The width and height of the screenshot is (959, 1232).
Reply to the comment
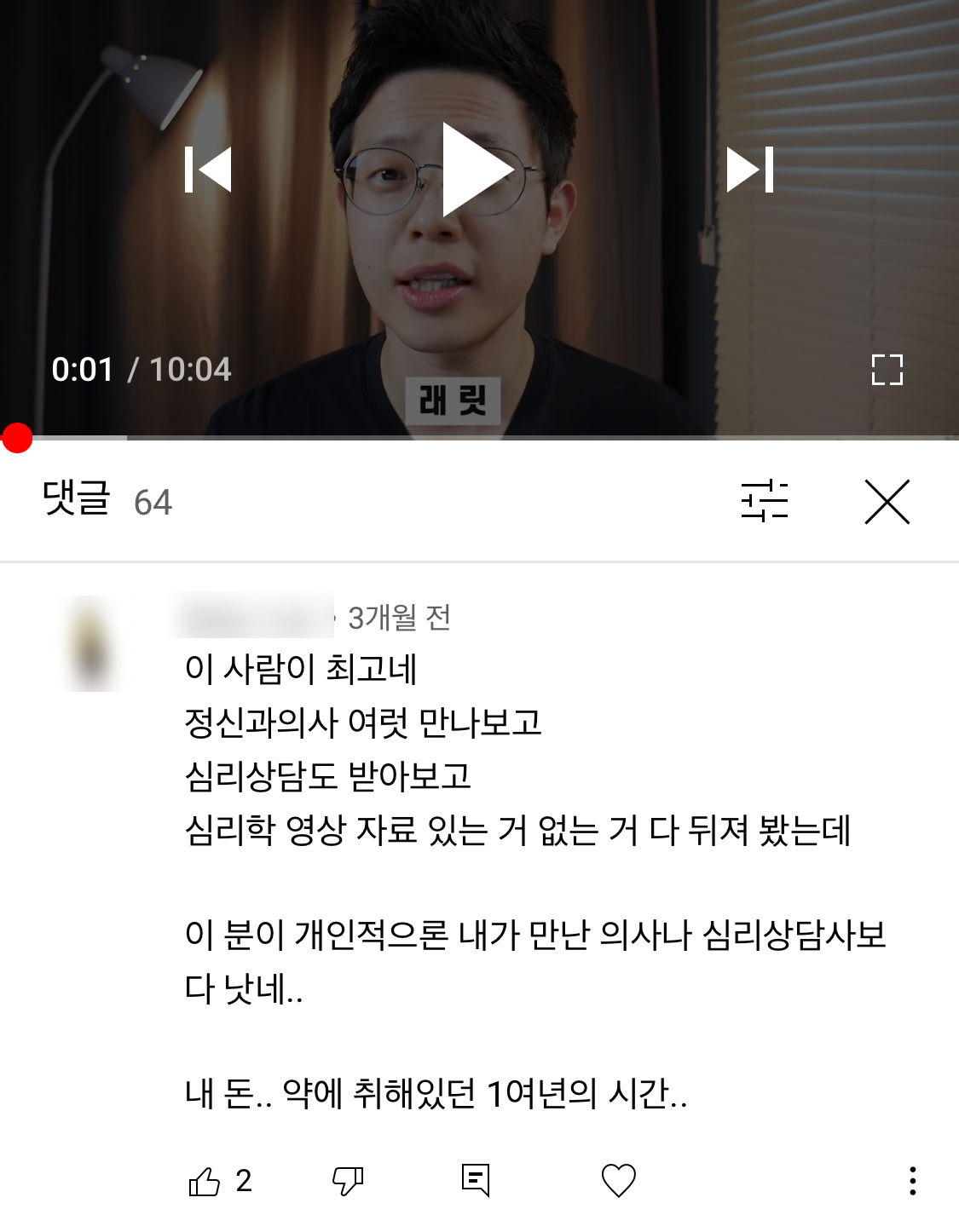[x=475, y=1181]
